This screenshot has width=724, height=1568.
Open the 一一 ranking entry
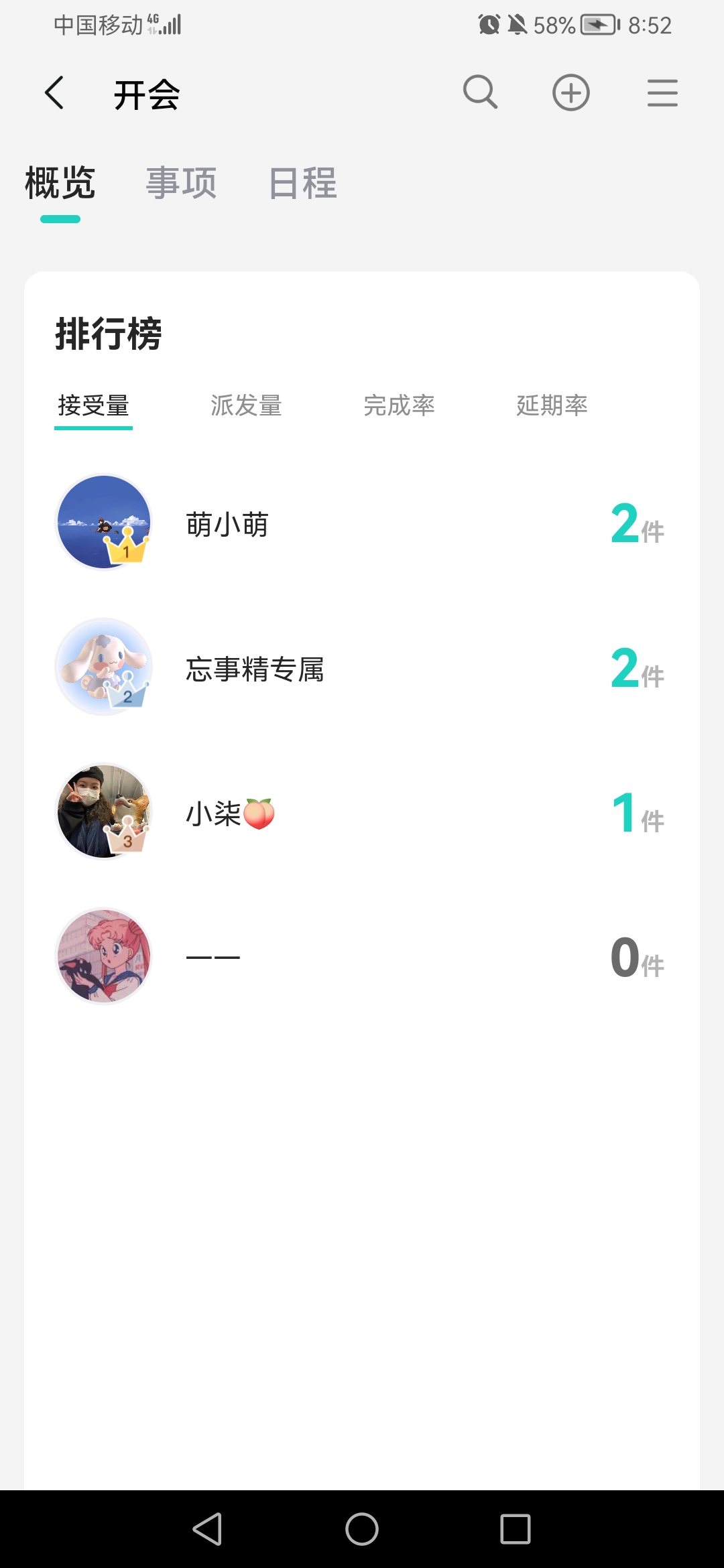362,957
